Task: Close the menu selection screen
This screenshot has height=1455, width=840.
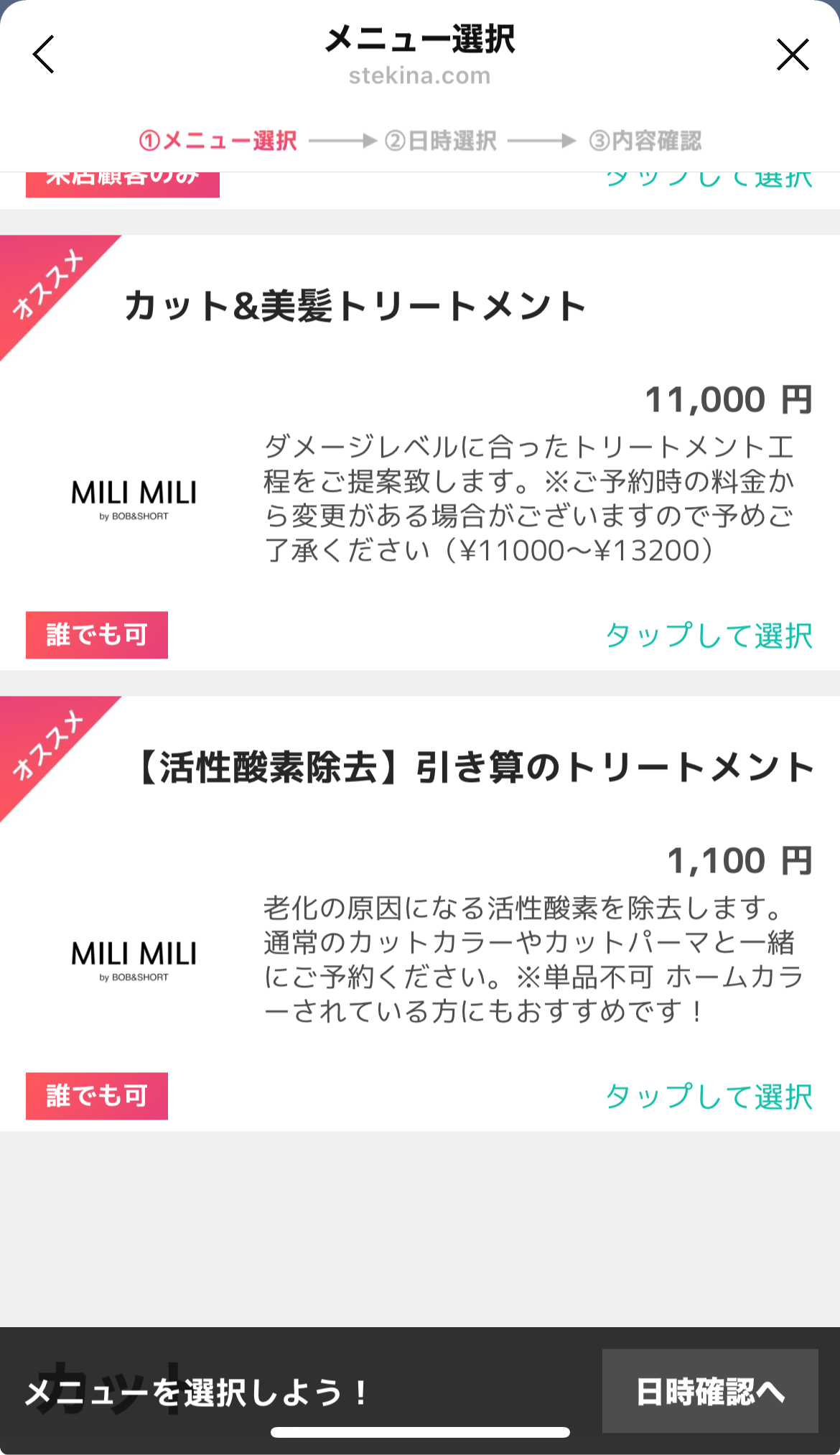Action: pyautogui.click(x=793, y=55)
